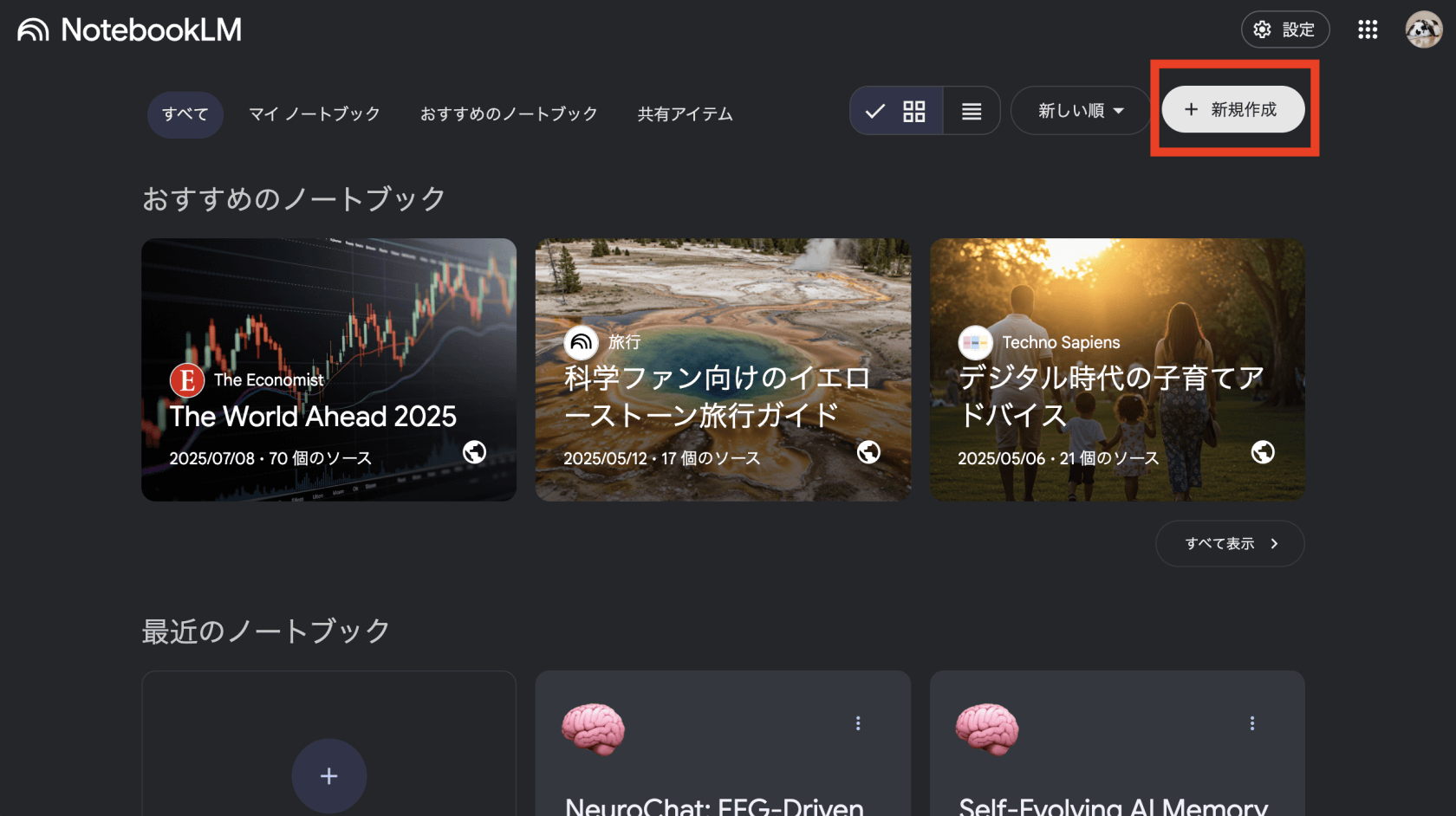1456x816 pixels.
Task: Open The World Ahead 2025 notebook
Action: [x=328, y=370]
